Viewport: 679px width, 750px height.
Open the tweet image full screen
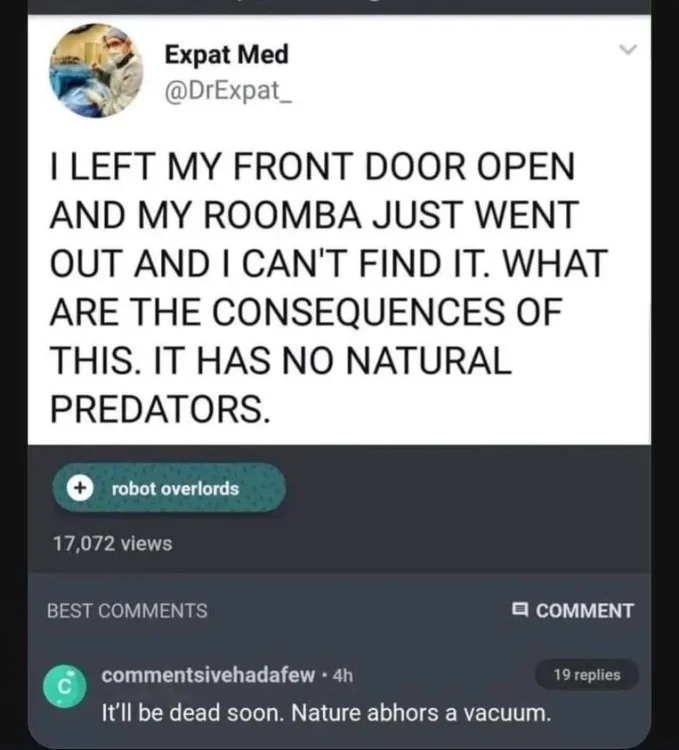[339, 229]
